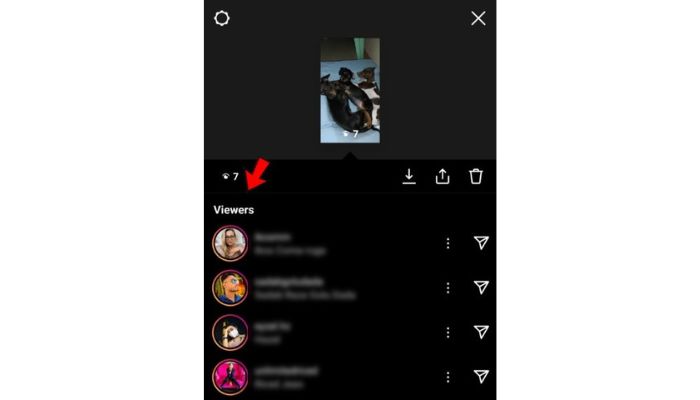Open profile of viewer with sunglasses avatar

coord(230,288)
